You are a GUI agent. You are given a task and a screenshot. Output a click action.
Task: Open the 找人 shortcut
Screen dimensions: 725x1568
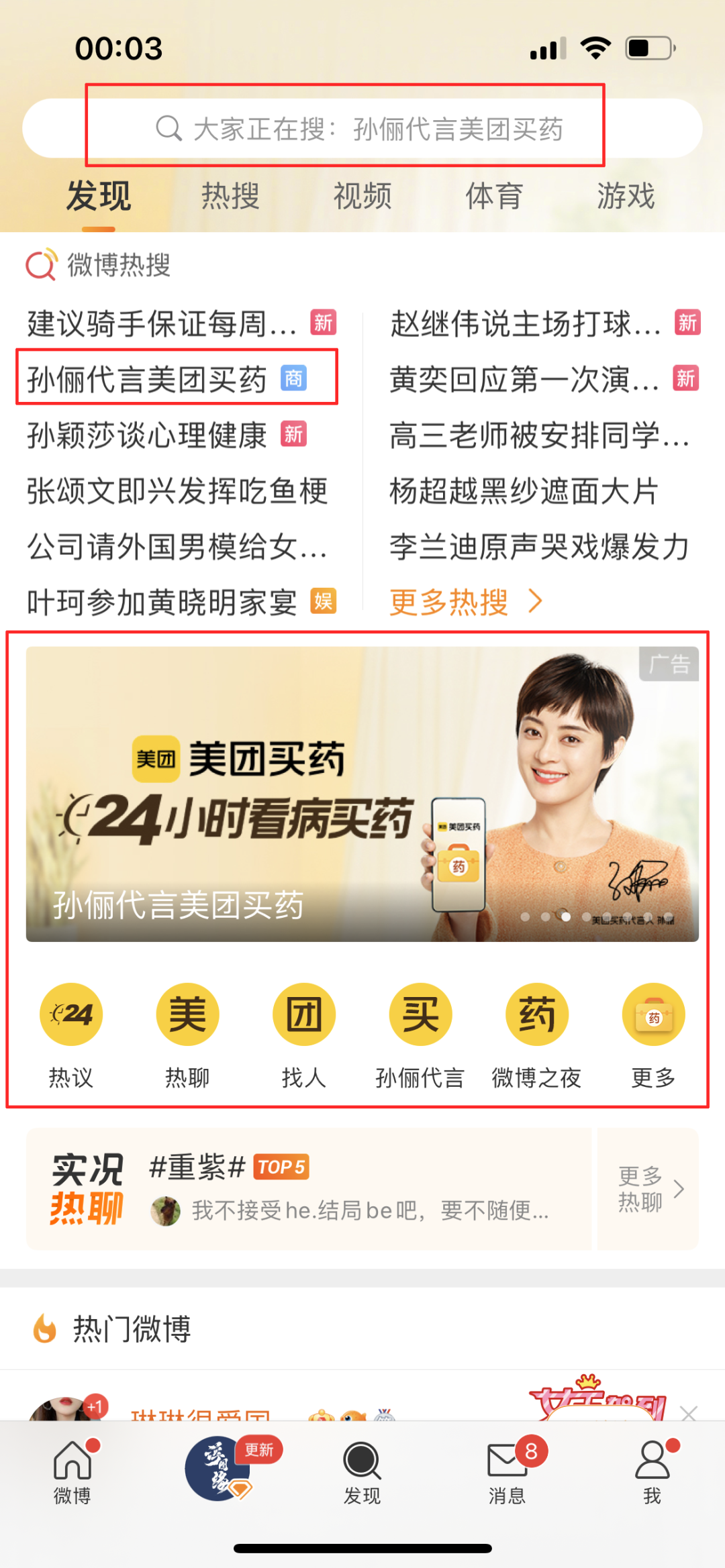coord(304,1014)
